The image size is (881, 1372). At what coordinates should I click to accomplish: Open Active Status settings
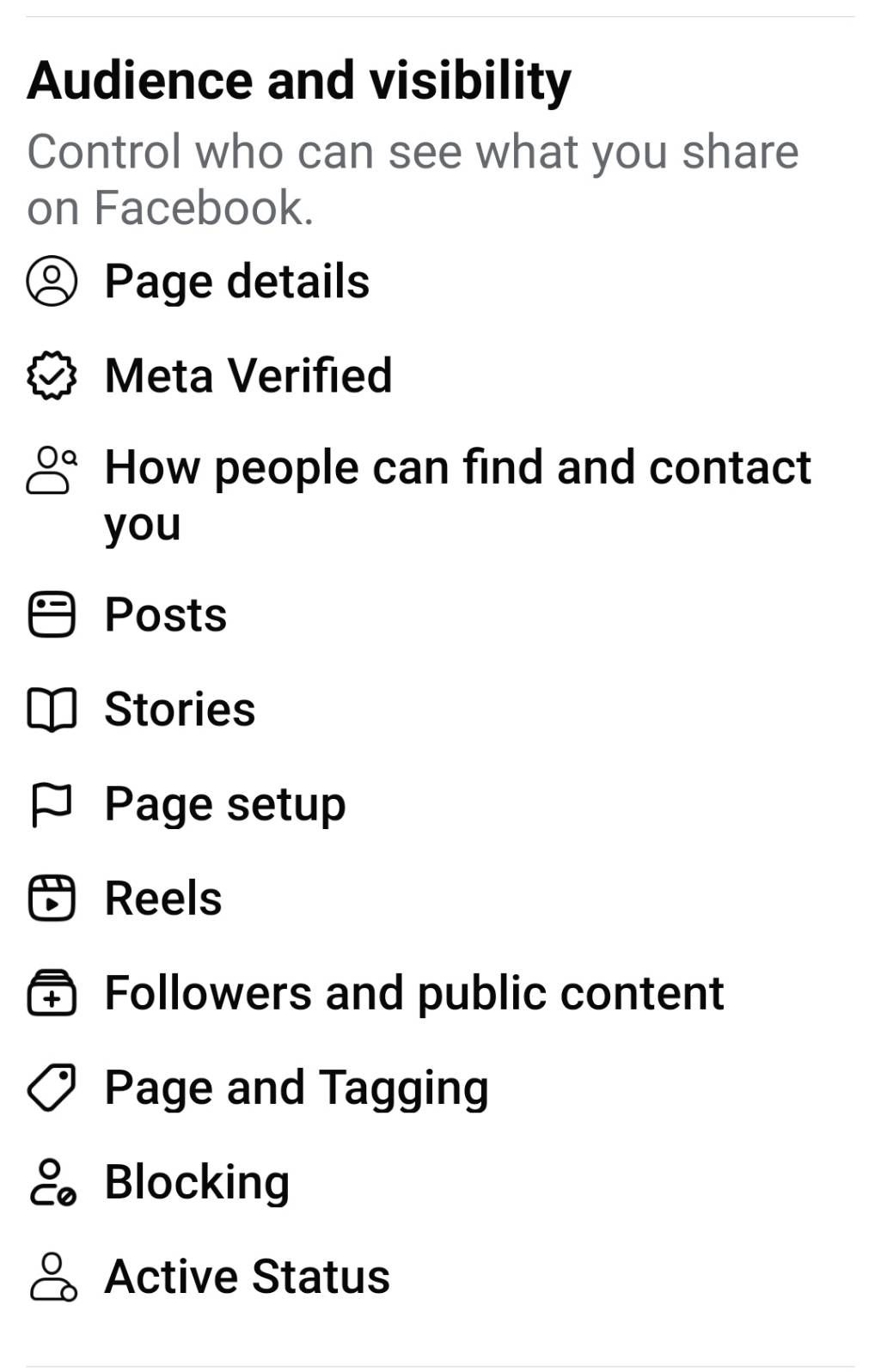(x=247, y=1277)
